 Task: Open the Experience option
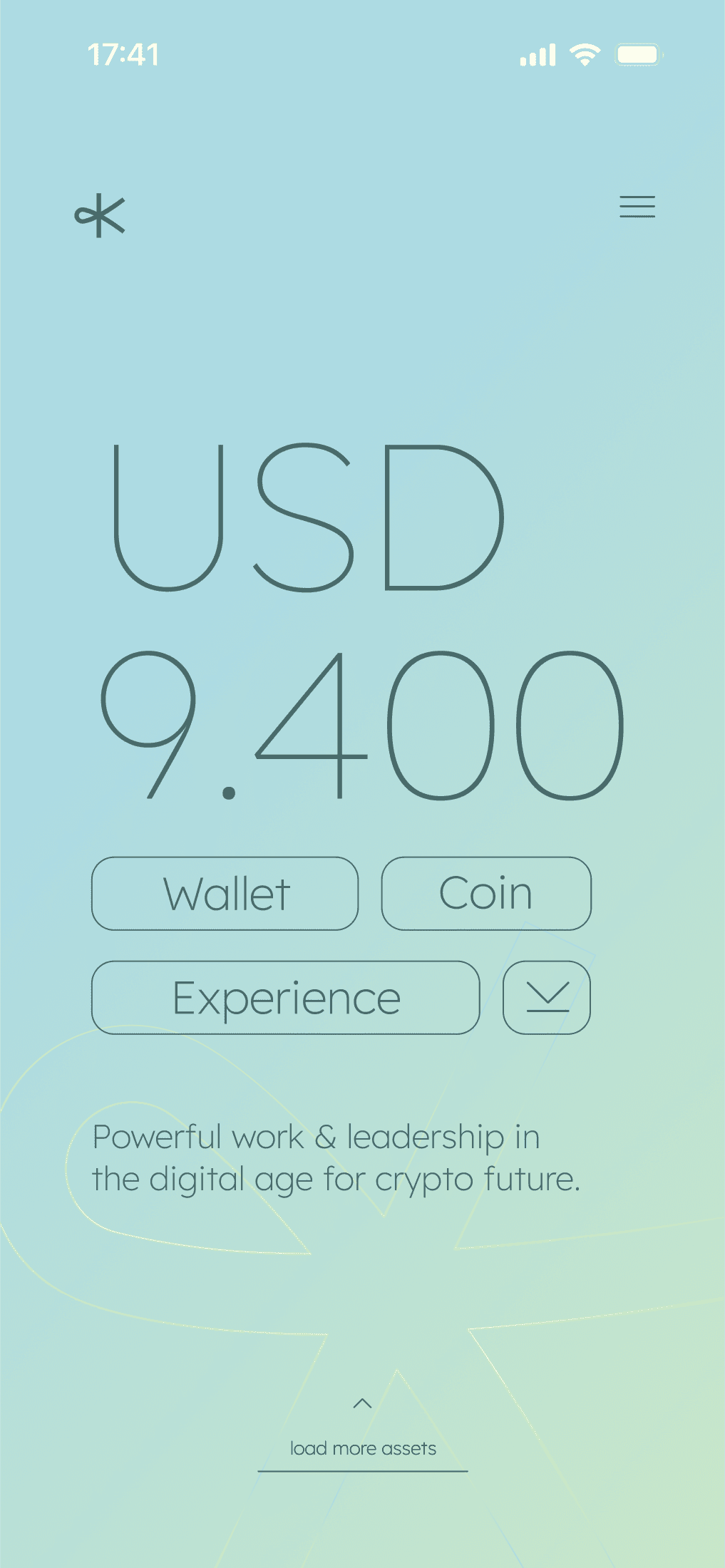point(286,998)
